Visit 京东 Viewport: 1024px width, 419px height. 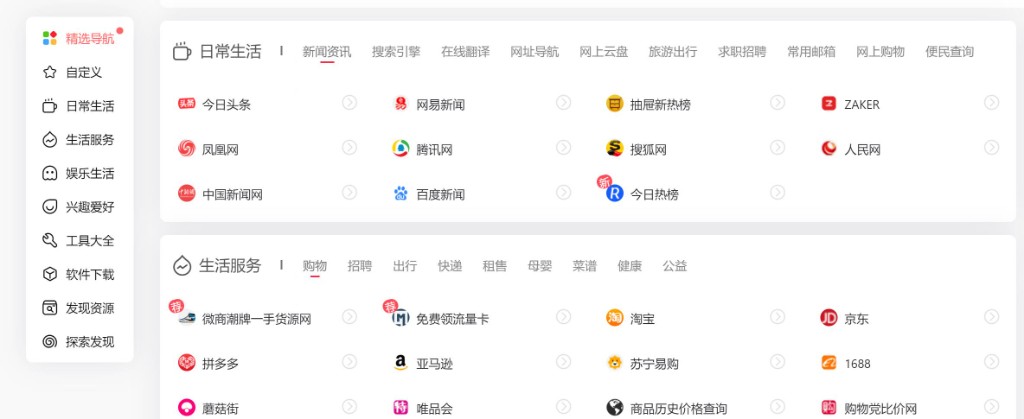(856, 319)
